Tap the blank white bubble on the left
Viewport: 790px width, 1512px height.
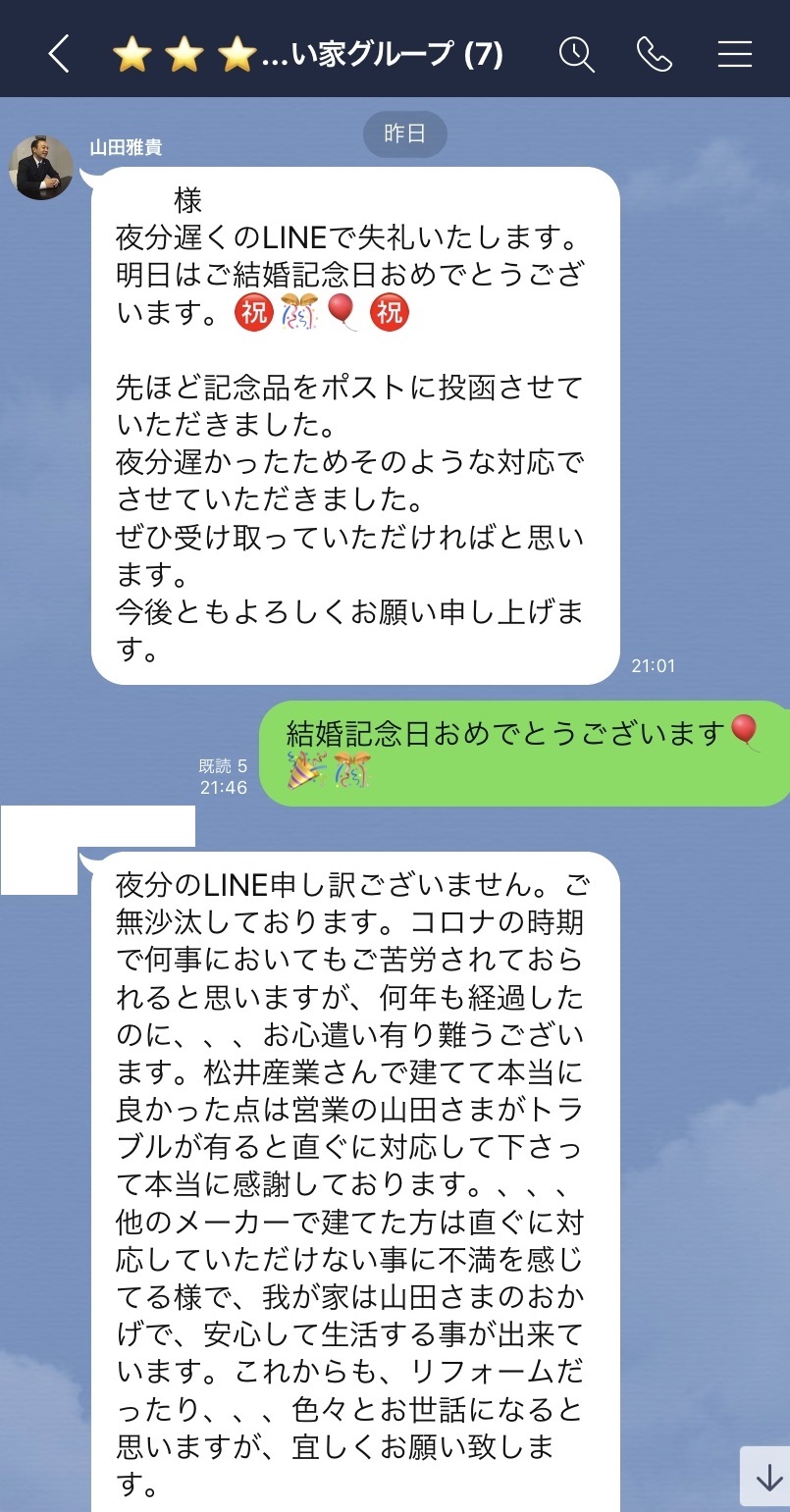click(98, 839)
